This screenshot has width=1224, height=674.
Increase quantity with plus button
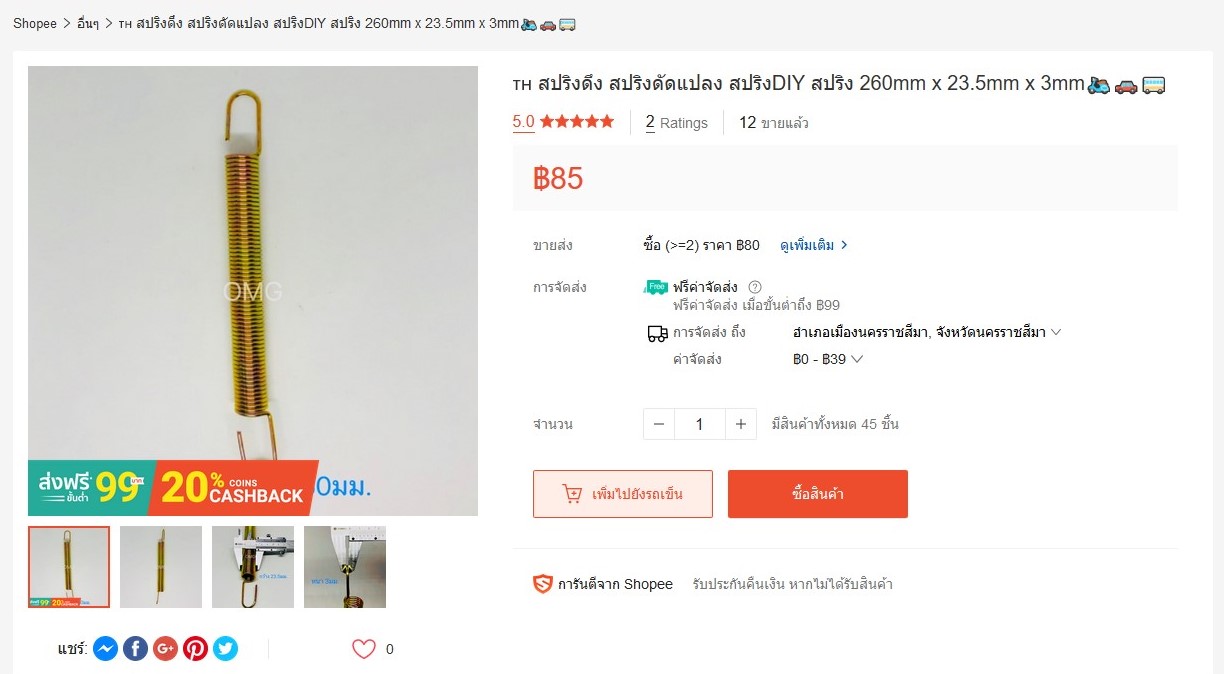tap(740, 424)
